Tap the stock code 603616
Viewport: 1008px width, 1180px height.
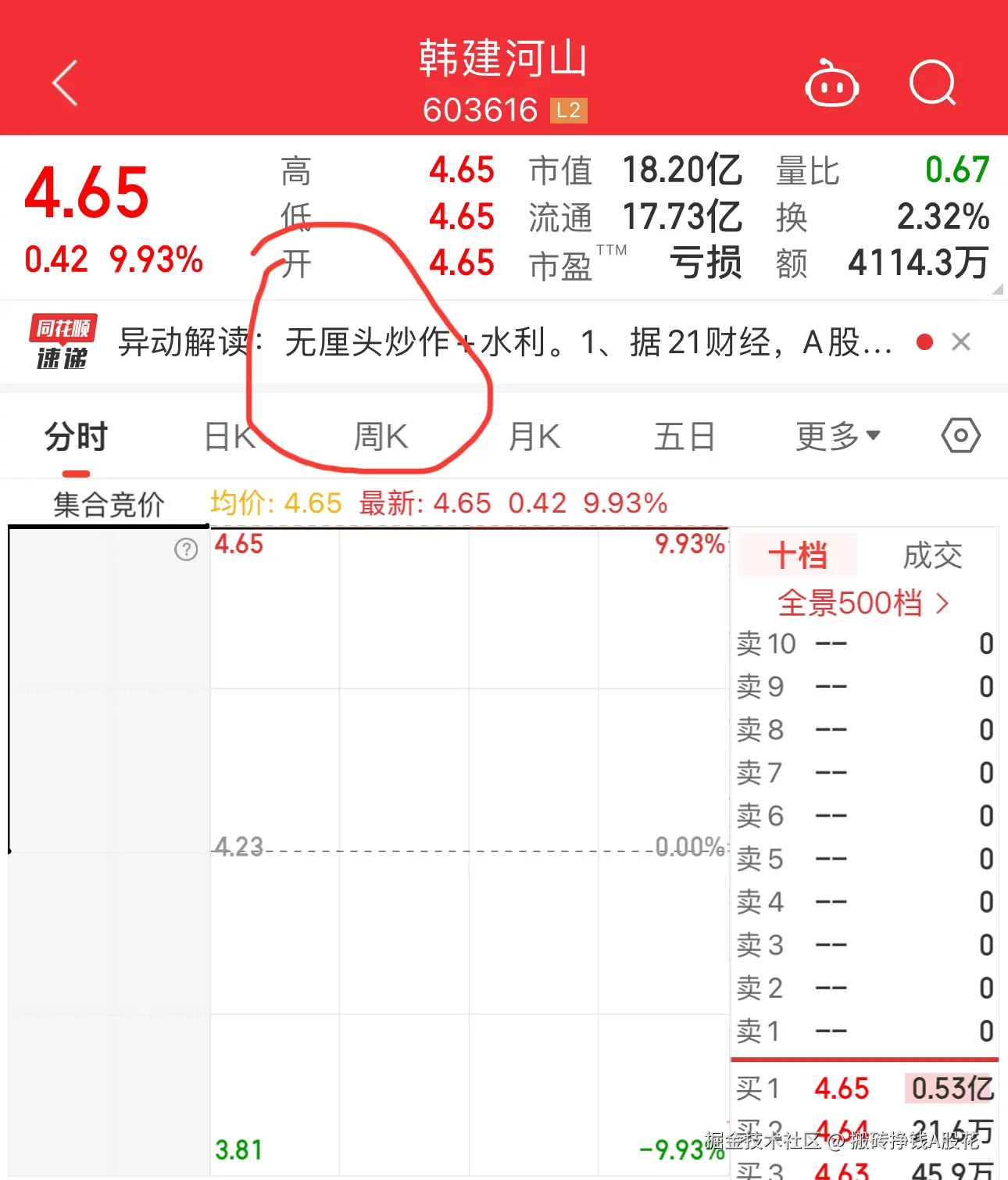481,110
